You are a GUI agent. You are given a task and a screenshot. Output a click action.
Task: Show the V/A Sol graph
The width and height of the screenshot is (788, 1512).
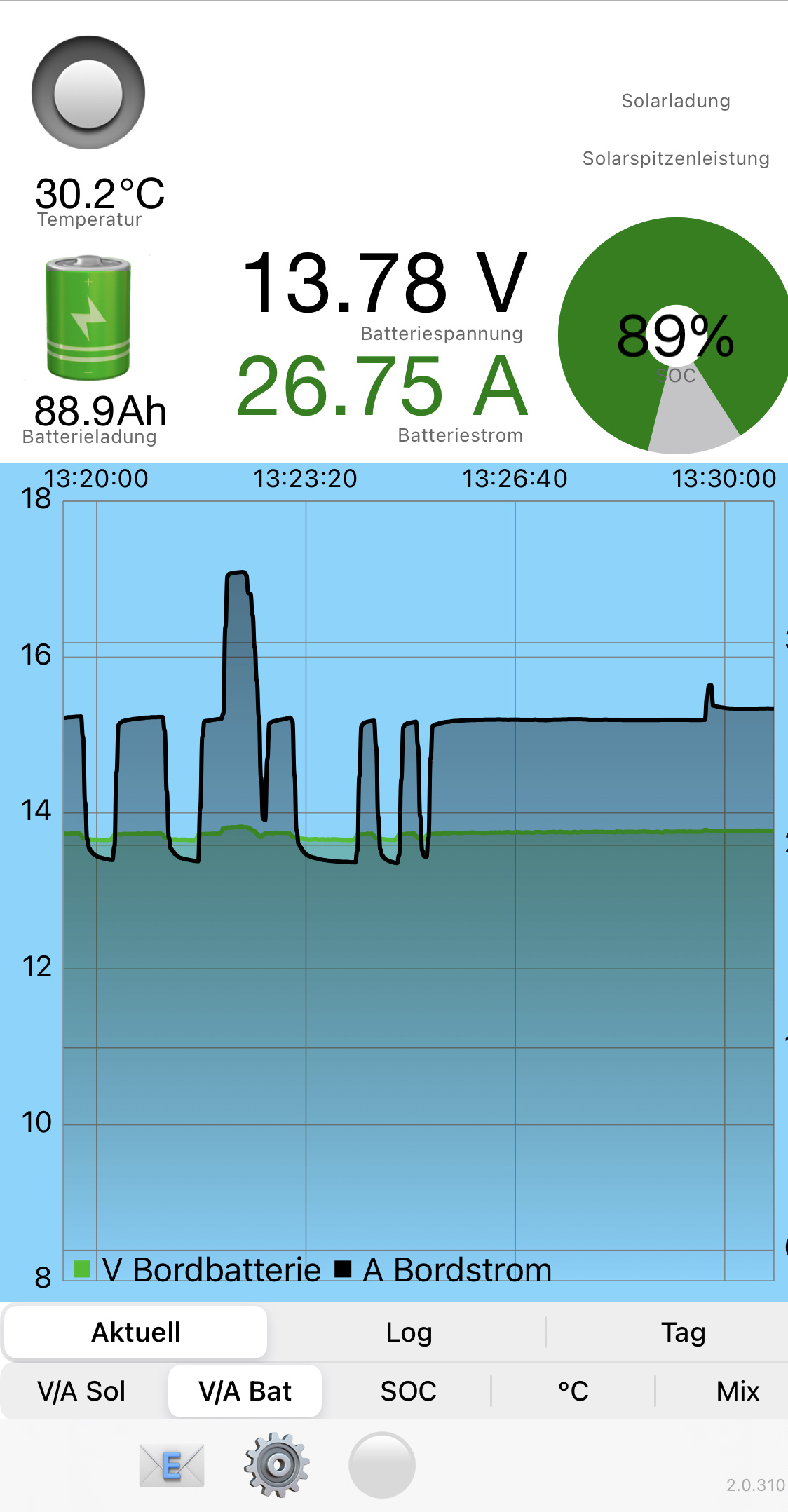82,1391
